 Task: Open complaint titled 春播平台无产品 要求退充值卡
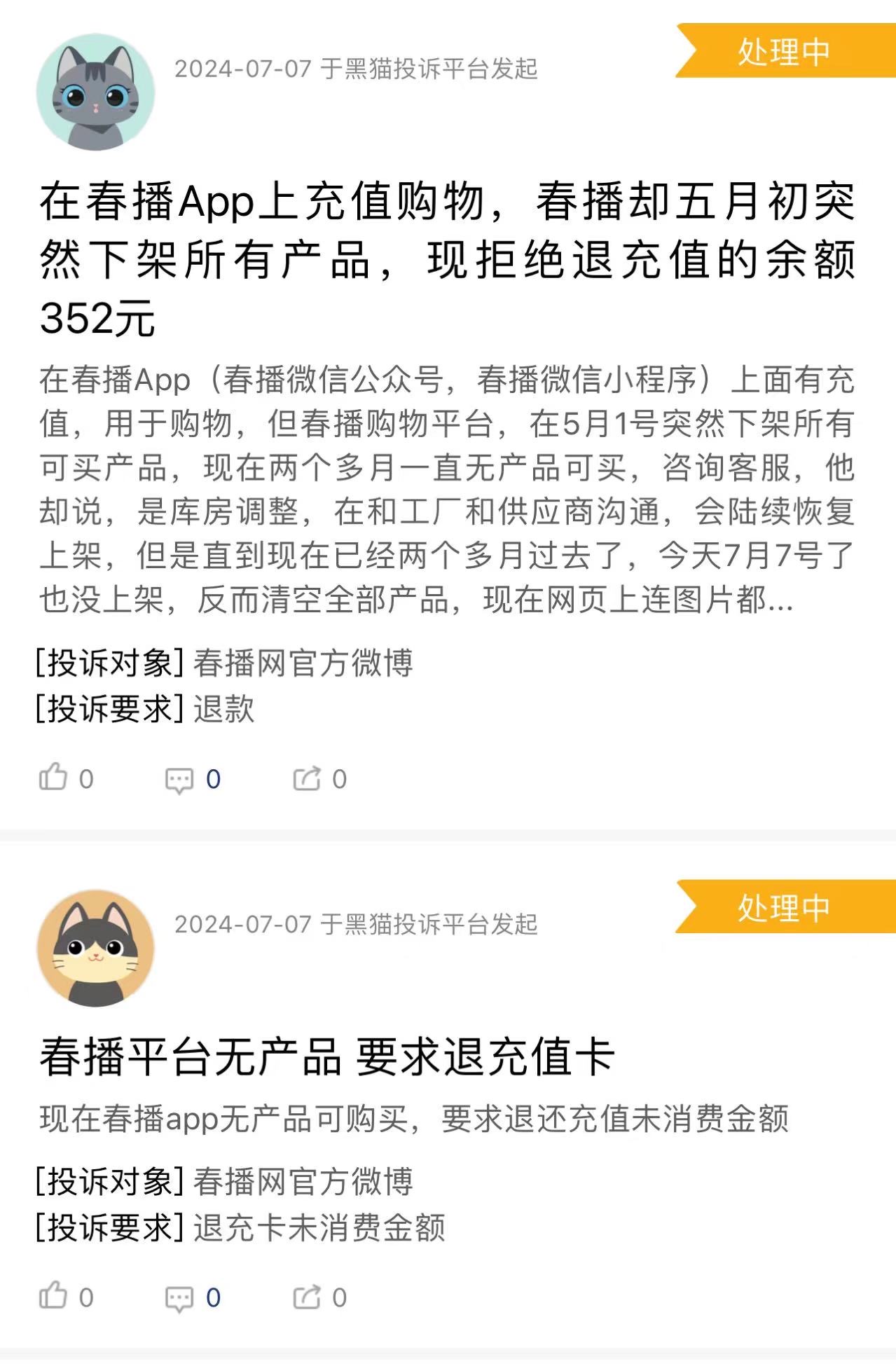click(x=327, y=1056)
